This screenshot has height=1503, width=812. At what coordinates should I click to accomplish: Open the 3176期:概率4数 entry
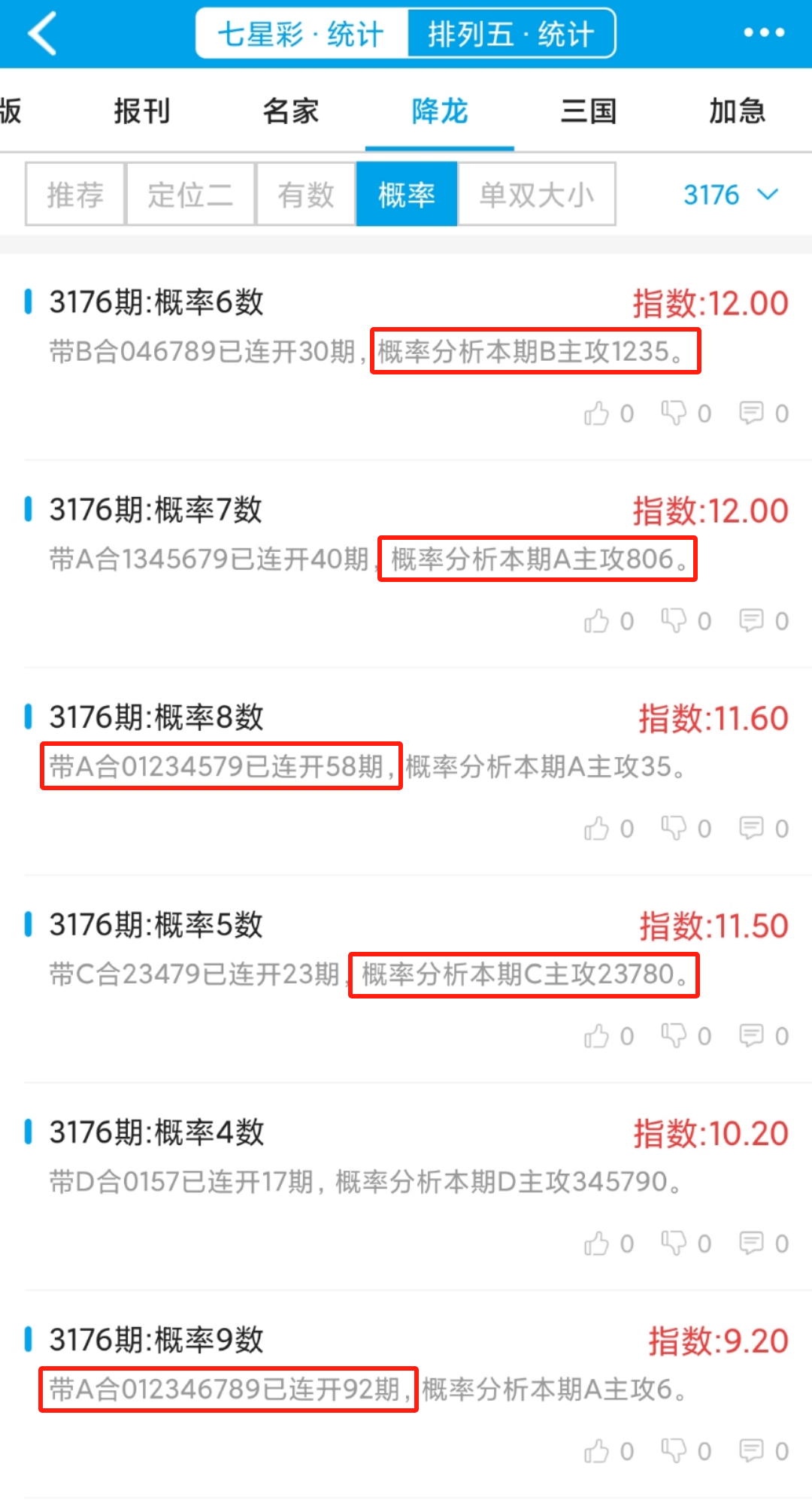(x=157, y=1132)
